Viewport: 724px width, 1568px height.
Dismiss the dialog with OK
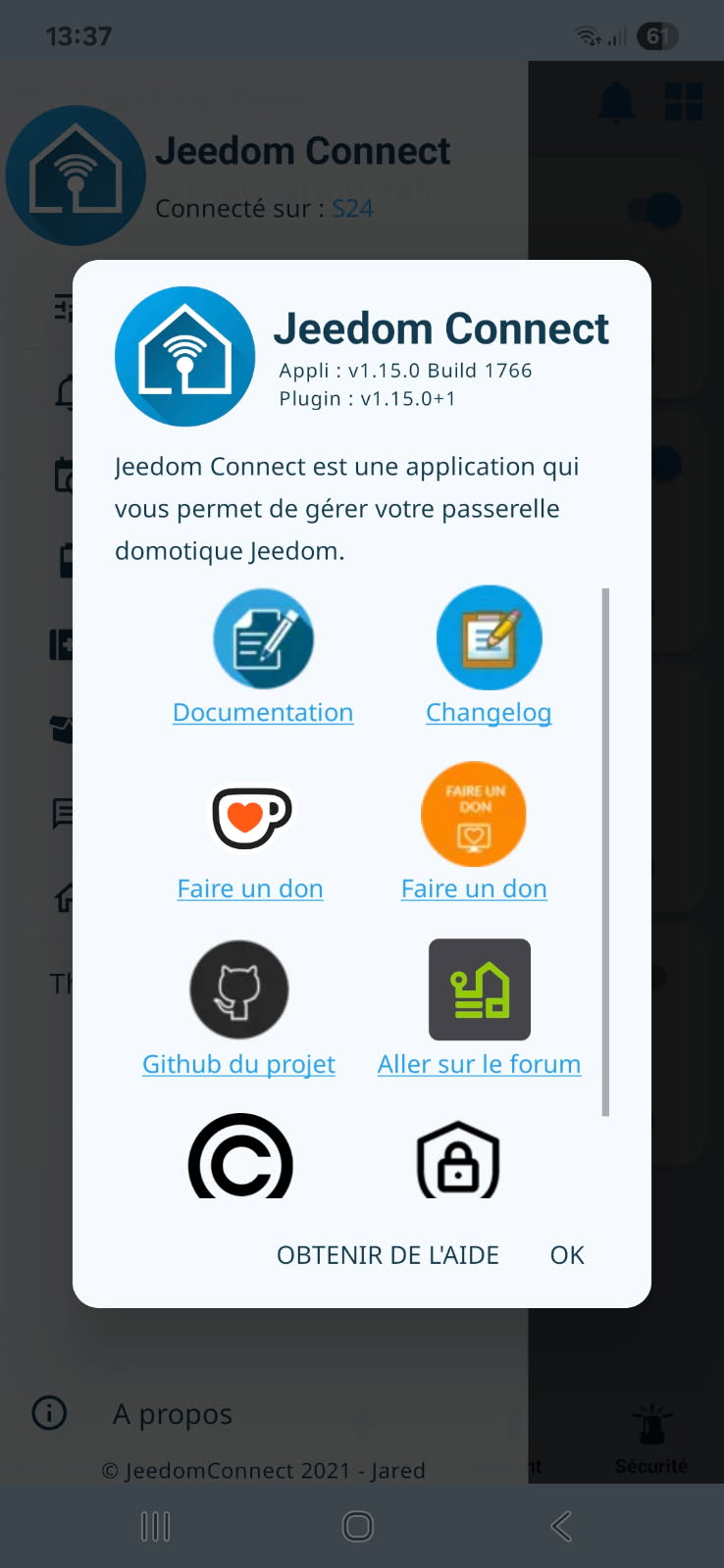click(x=567, y=1255)
